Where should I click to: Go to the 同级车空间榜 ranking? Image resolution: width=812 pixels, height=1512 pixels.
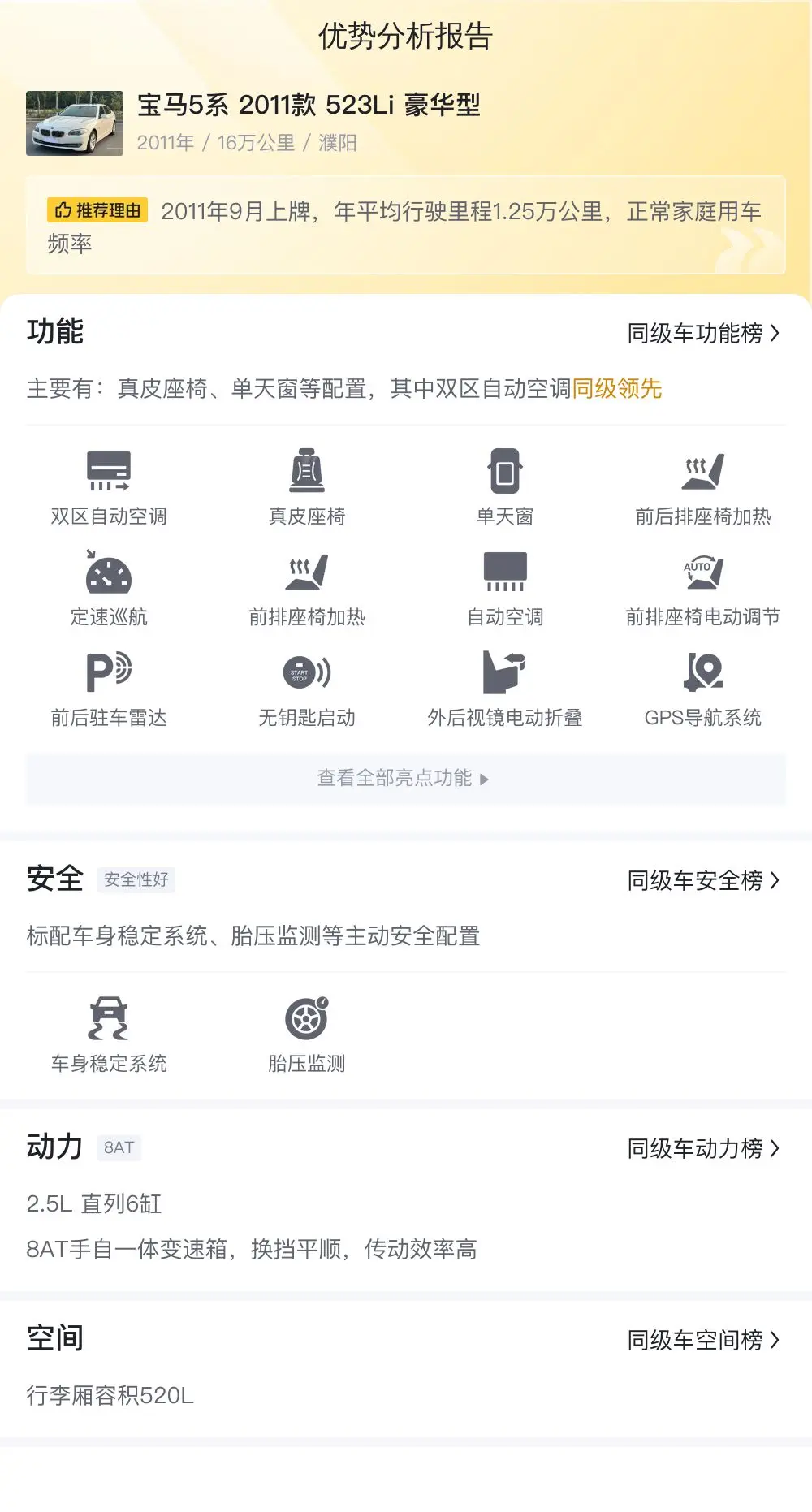click(702, 1341)
